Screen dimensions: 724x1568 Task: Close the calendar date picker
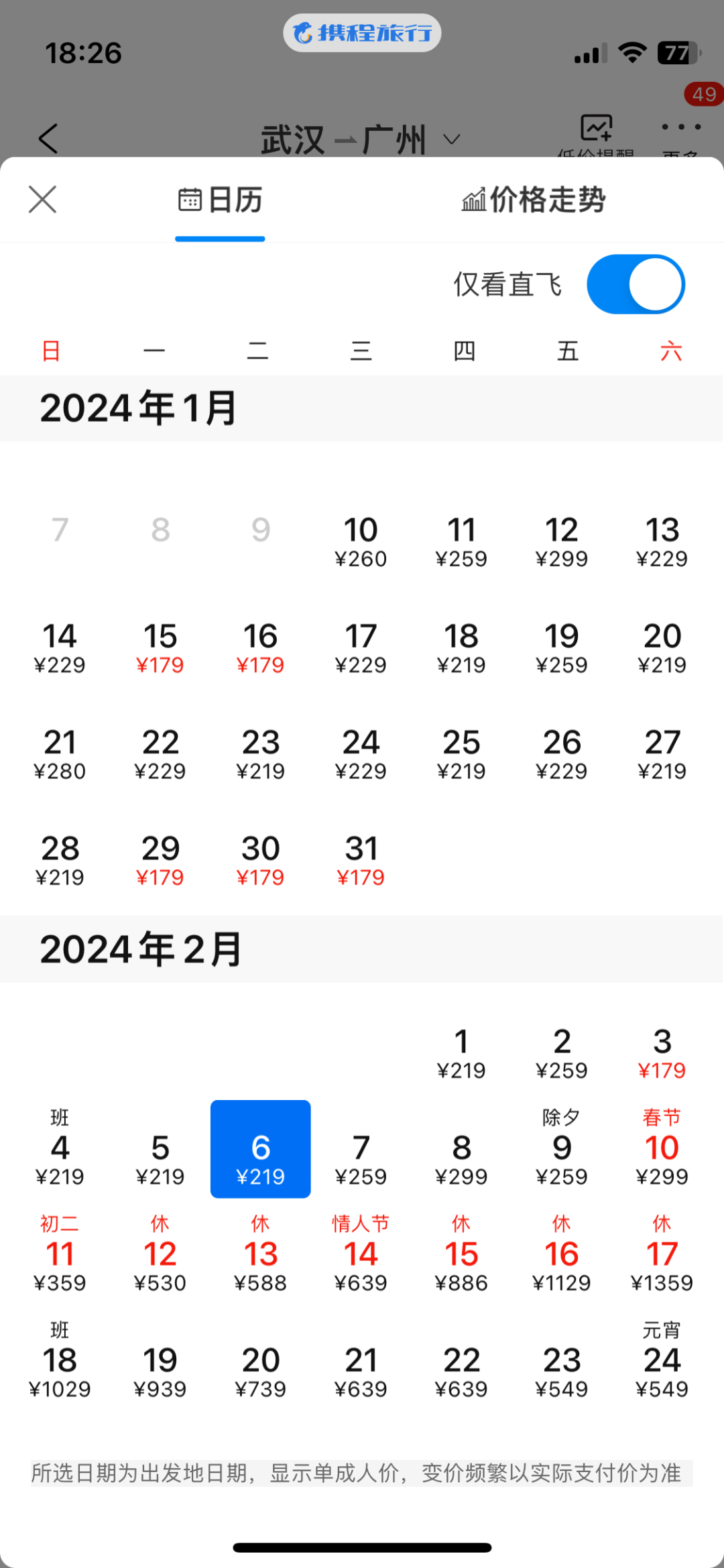42,199
